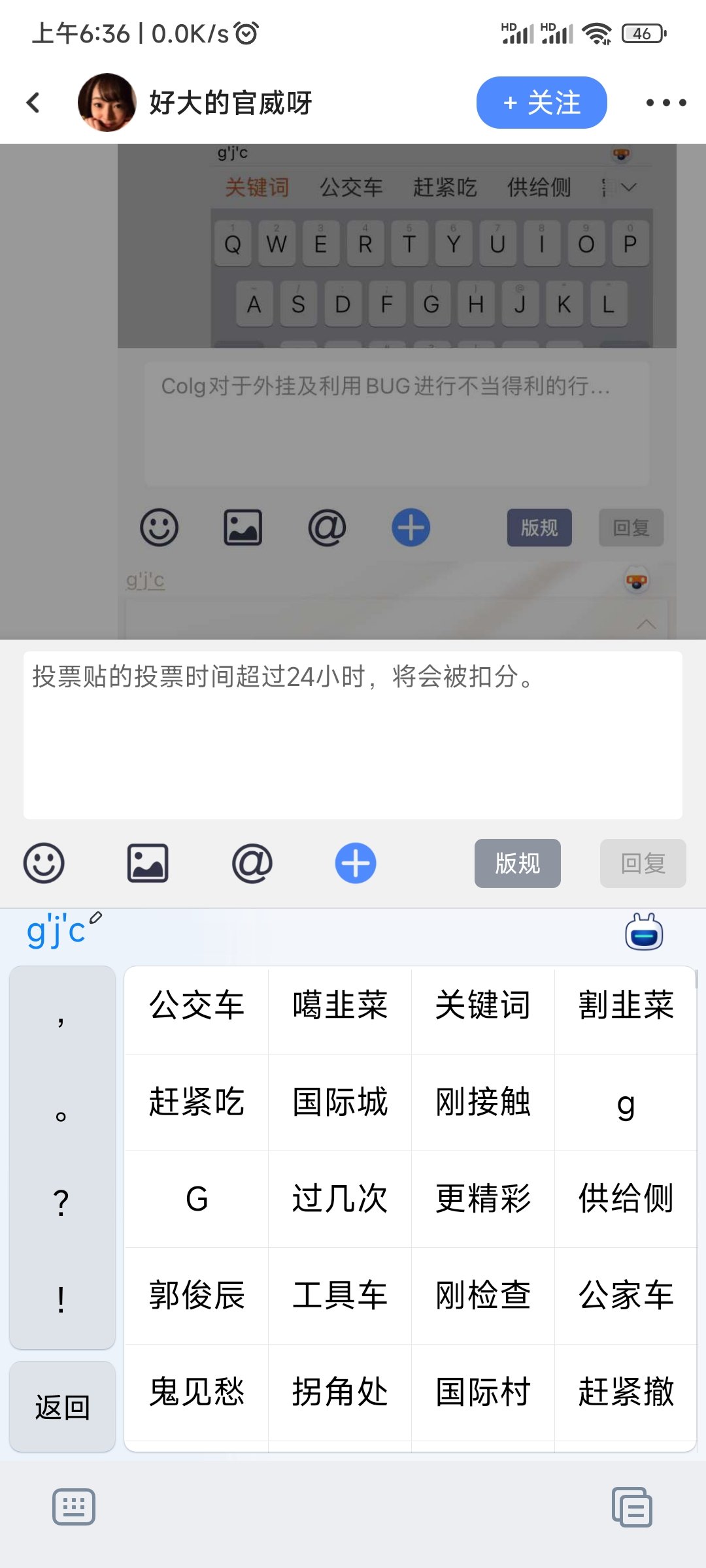Image resolution: width=706 pixels, height=1568 pixels.
Task: Select candidate 供给侧
Action: (626, 1199)
